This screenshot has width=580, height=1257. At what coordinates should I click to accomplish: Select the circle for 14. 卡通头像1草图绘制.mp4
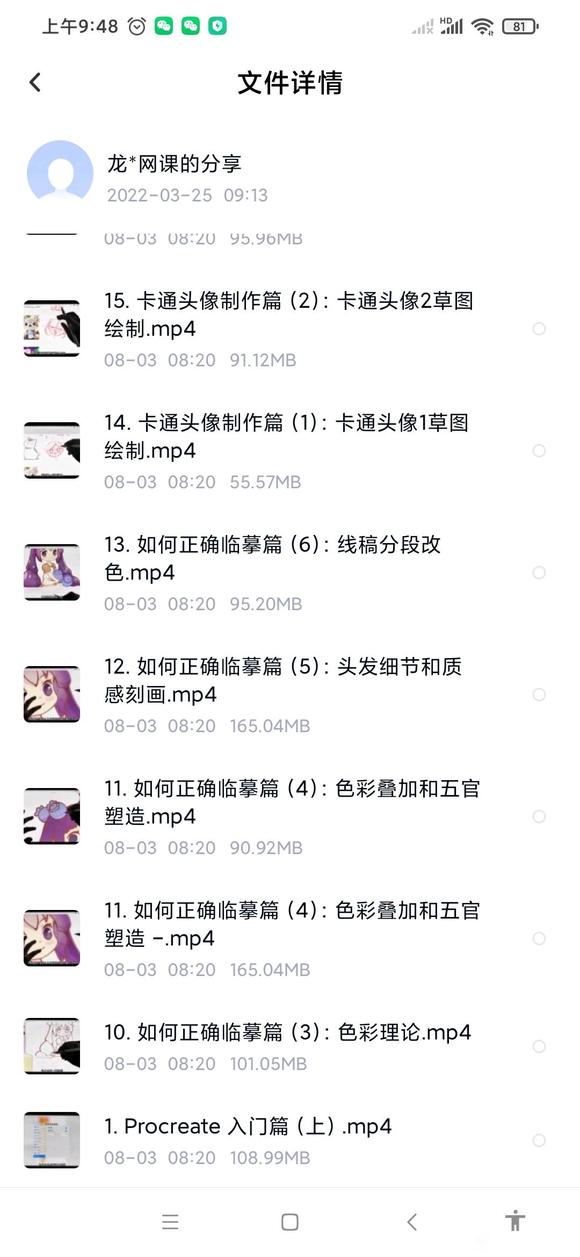[539, 451]
